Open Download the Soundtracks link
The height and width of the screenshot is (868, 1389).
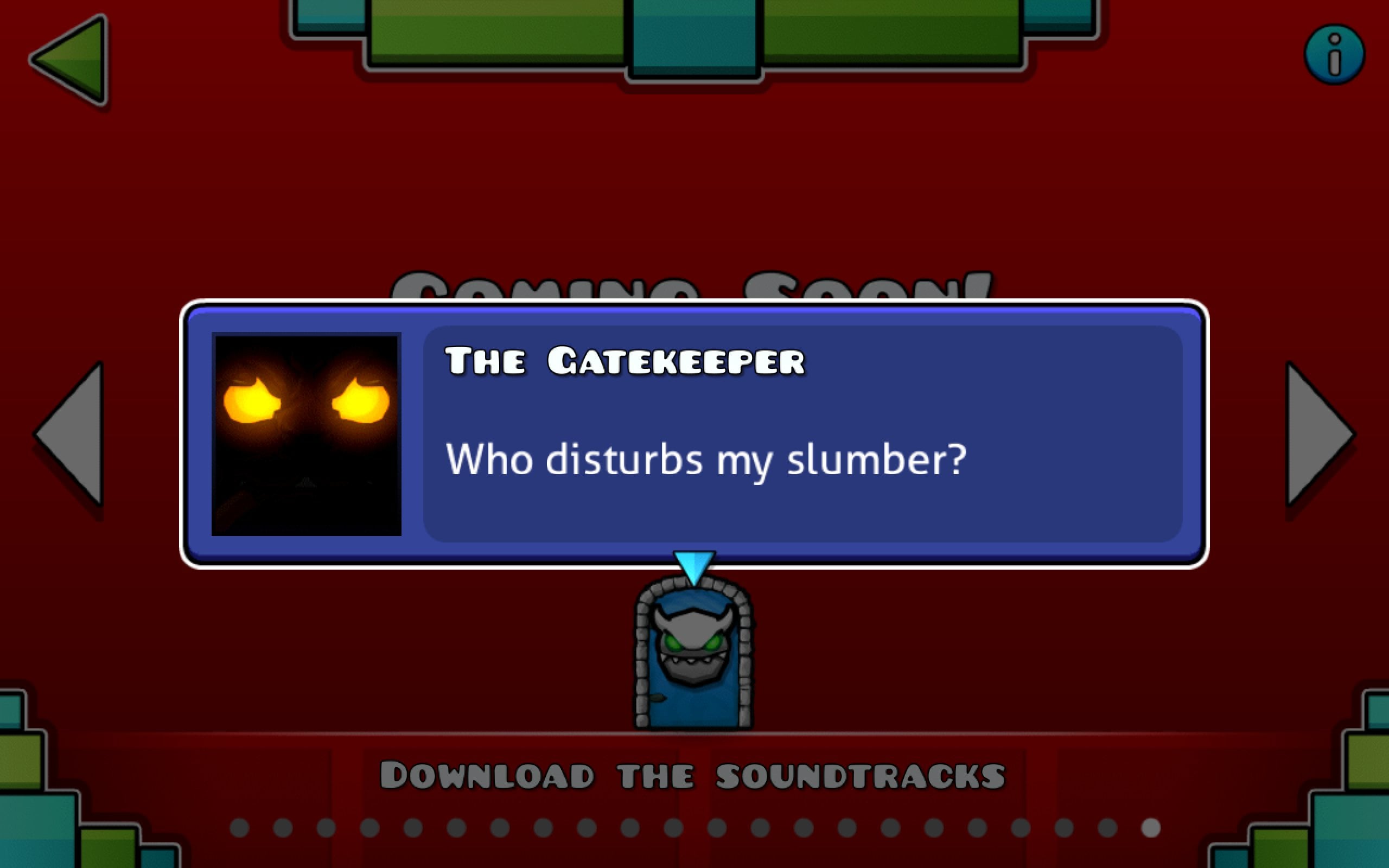pyautogui.click(x=692, y=776)
